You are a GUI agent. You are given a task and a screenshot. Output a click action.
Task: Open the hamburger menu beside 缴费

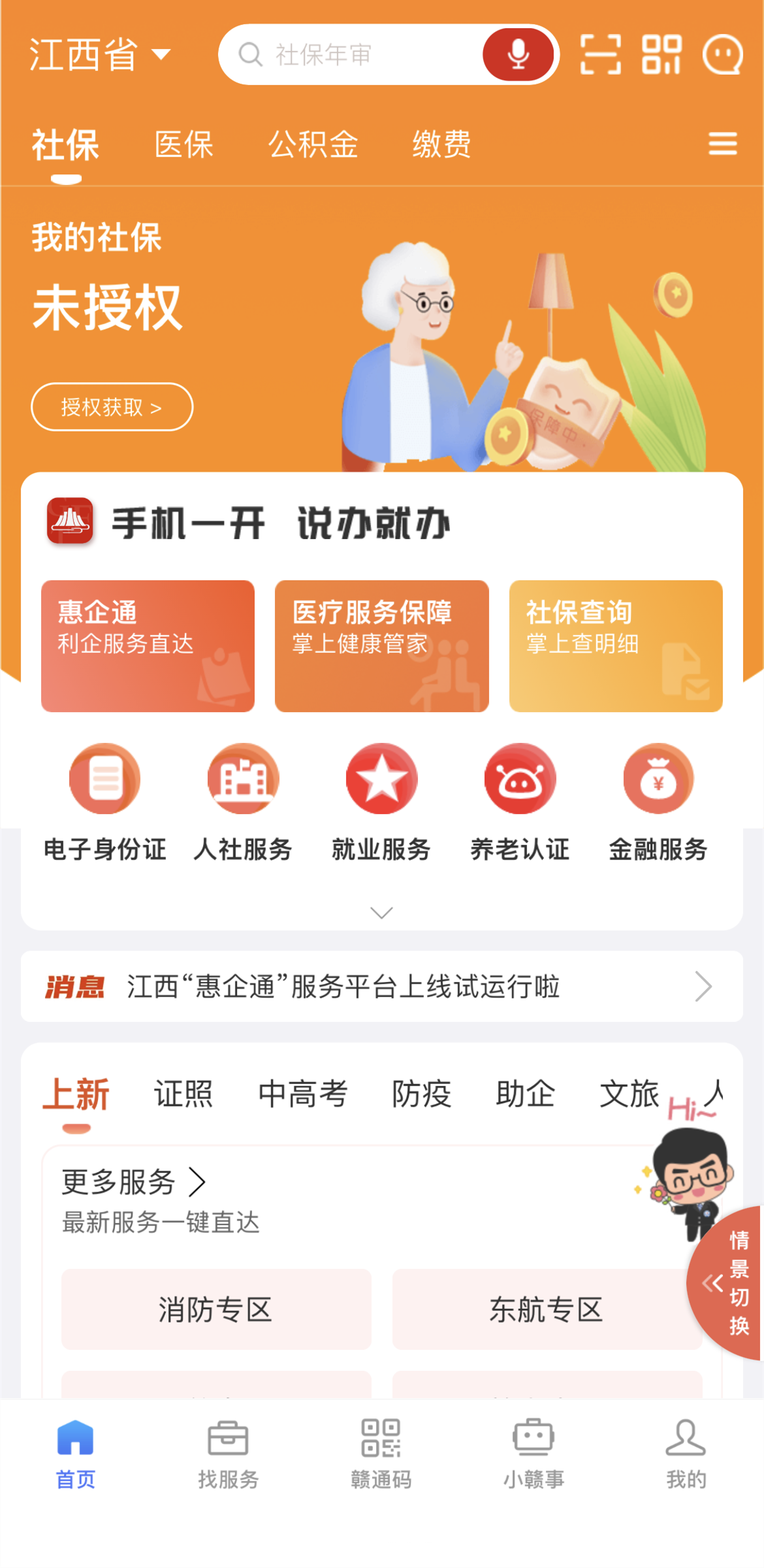[723, 144]
